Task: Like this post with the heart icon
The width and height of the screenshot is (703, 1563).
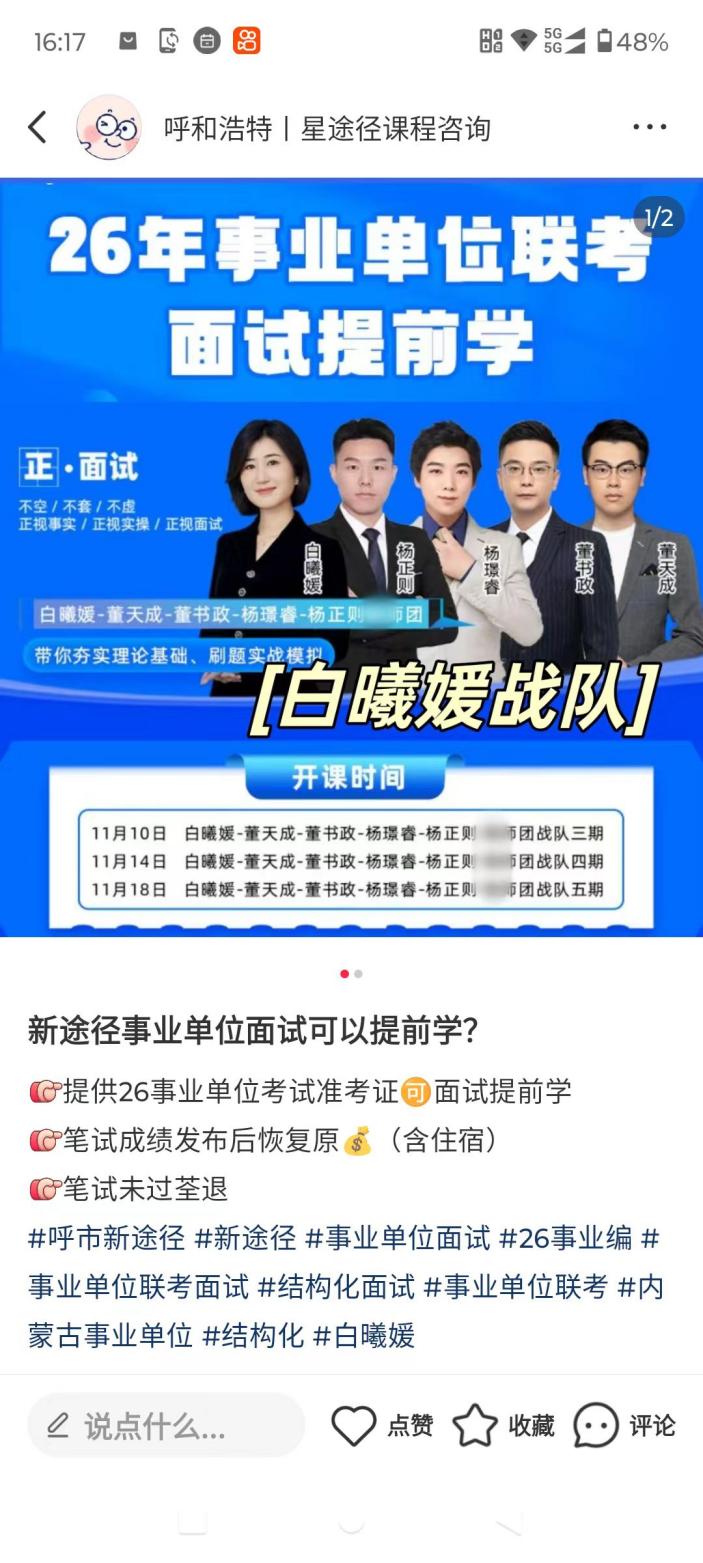Action: coord(354,1426)
